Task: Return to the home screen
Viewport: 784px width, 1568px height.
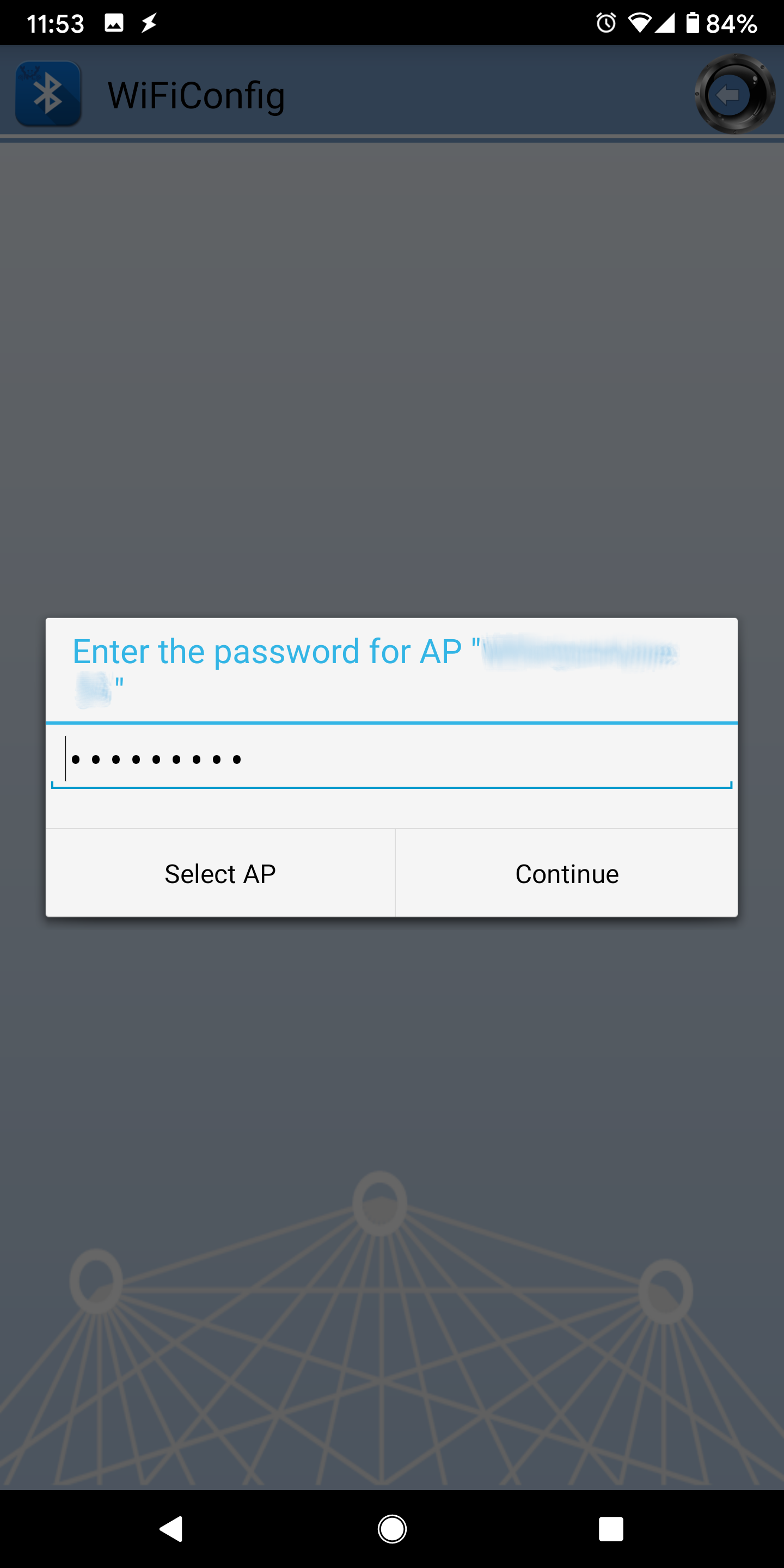Action: 392,1528
